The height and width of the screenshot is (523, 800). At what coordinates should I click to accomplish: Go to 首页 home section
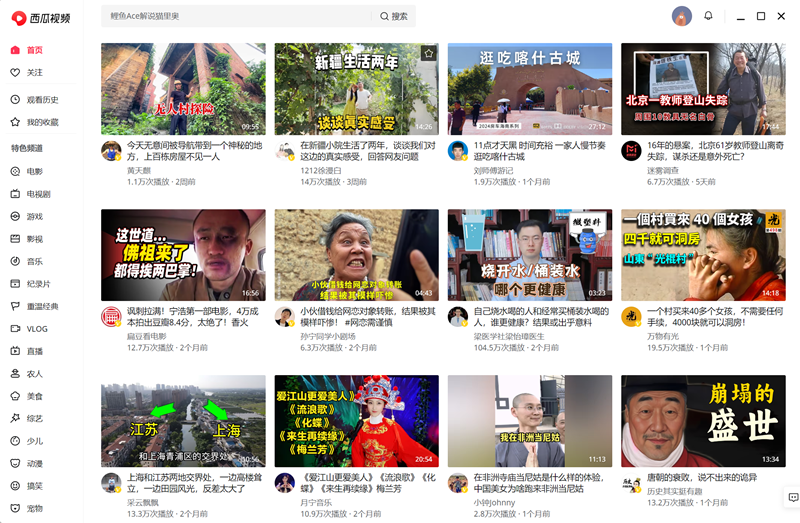pyautogui.click(x=34, y=50)
